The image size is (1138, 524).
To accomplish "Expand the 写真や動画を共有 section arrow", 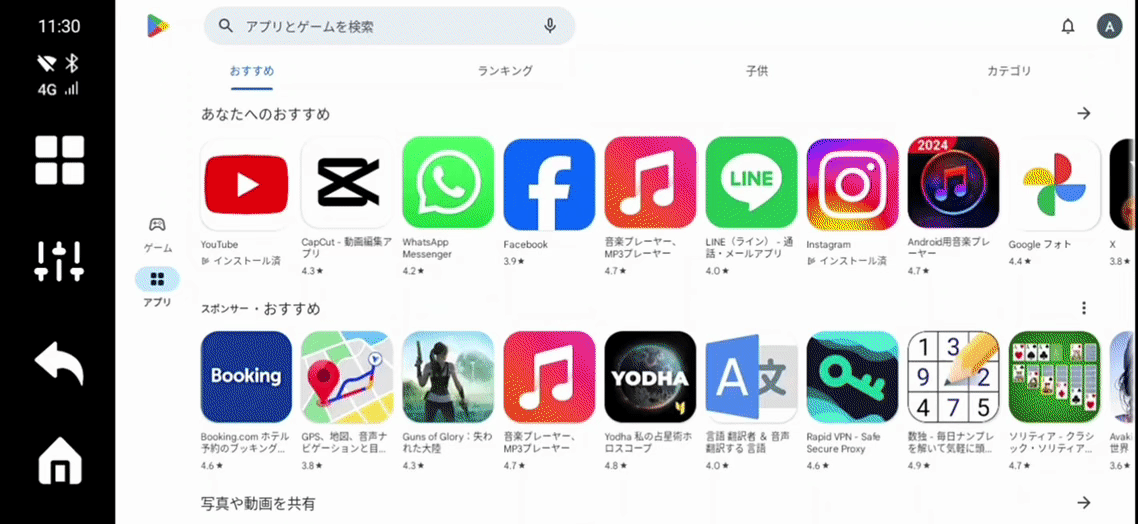I will tap(1084, 503).
